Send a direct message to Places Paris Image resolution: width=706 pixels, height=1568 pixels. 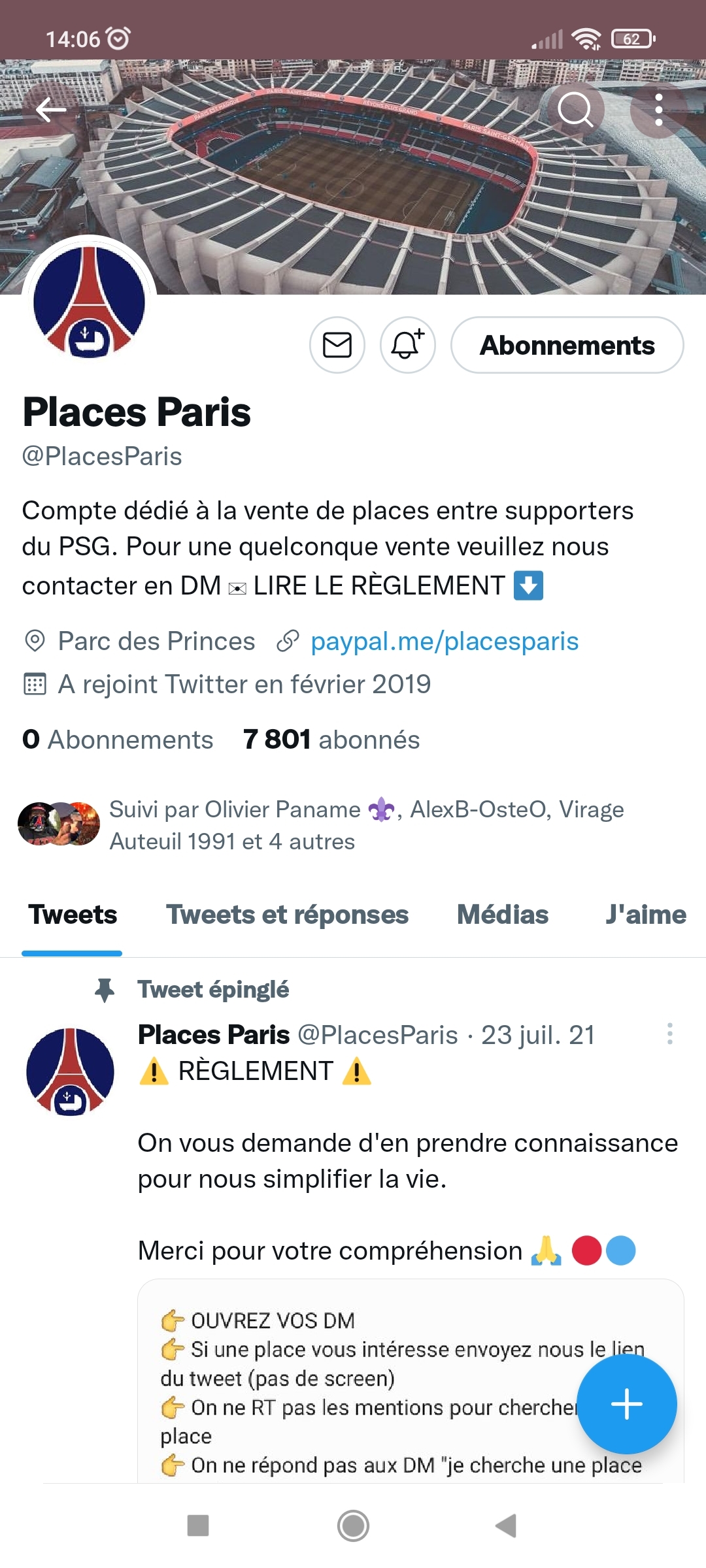337,345
